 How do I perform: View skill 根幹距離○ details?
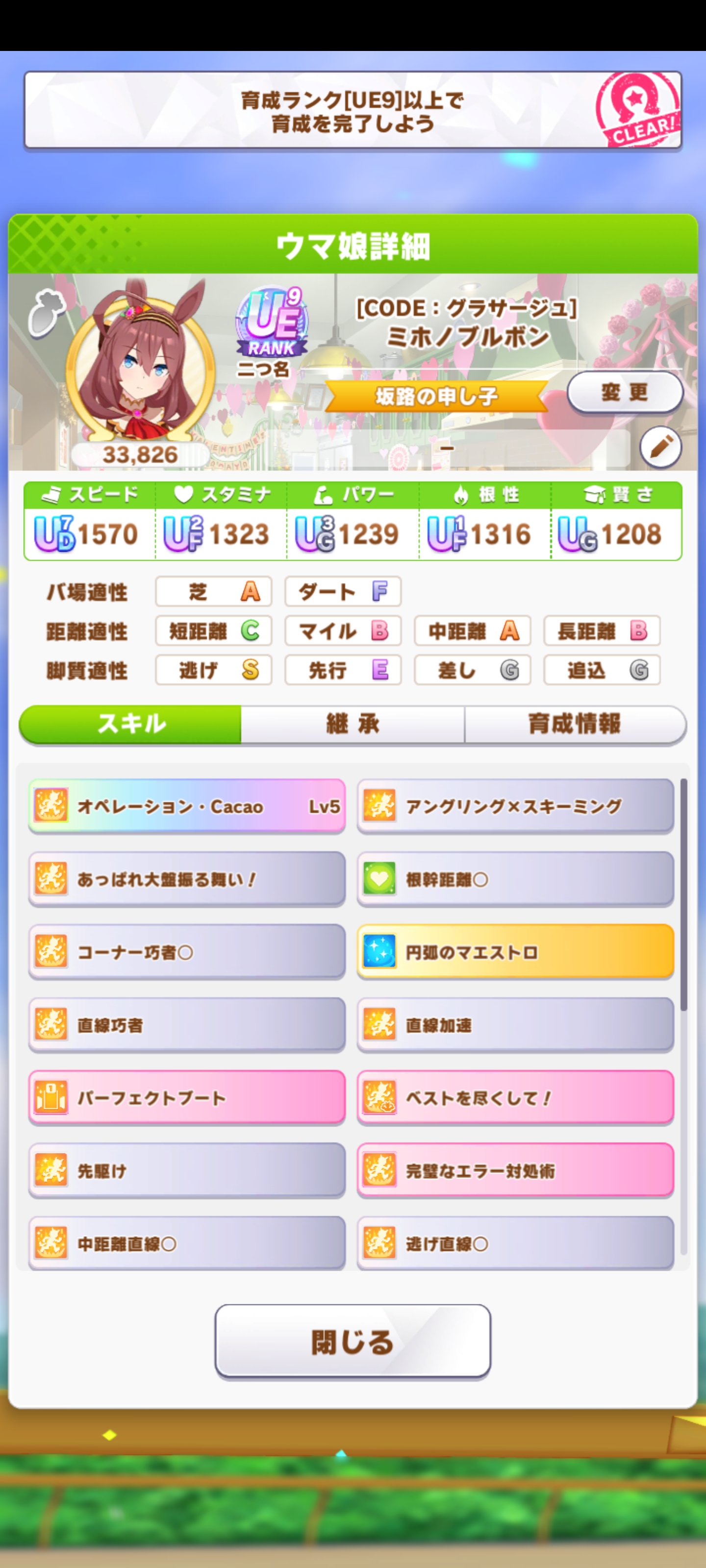[515, 879]
